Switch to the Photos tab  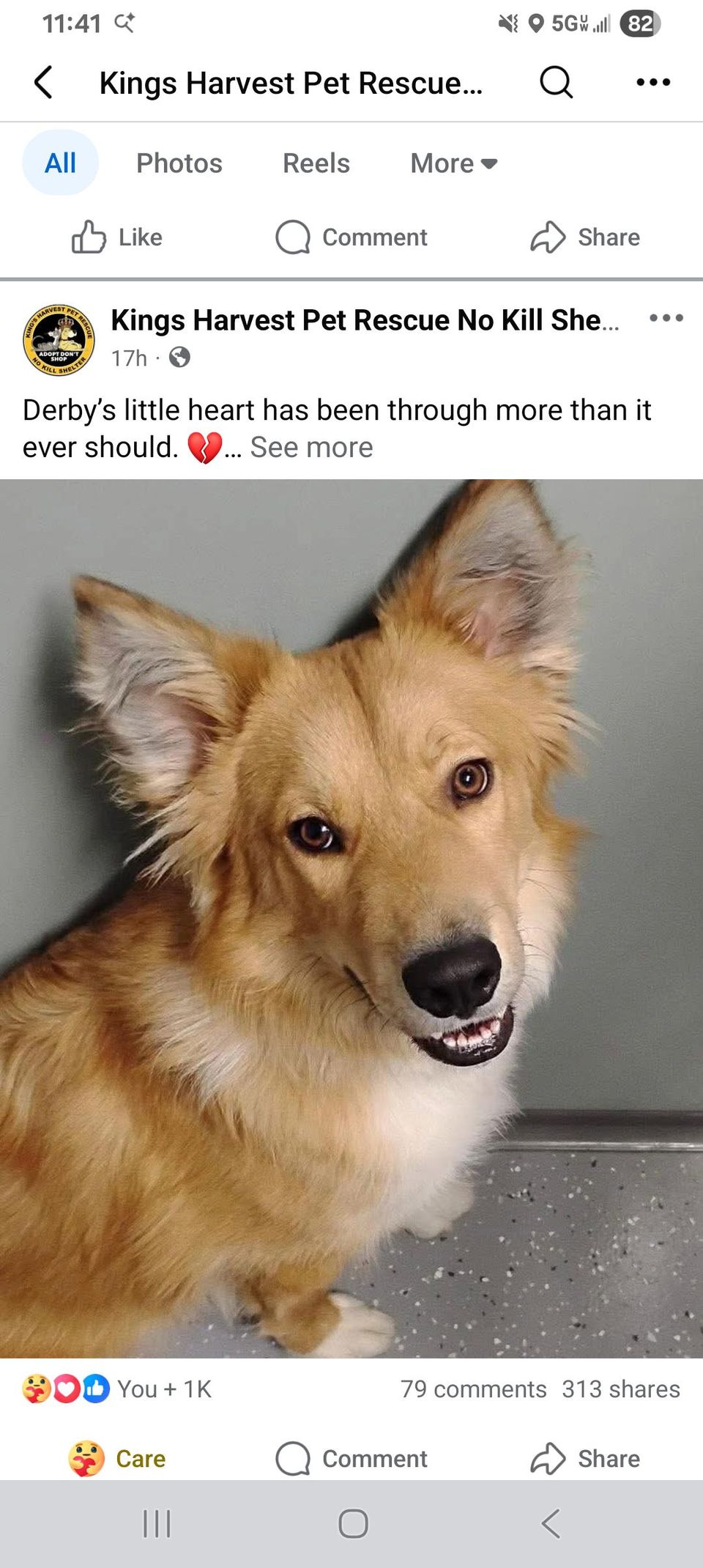pyautogui.click(x=179, y=163)
